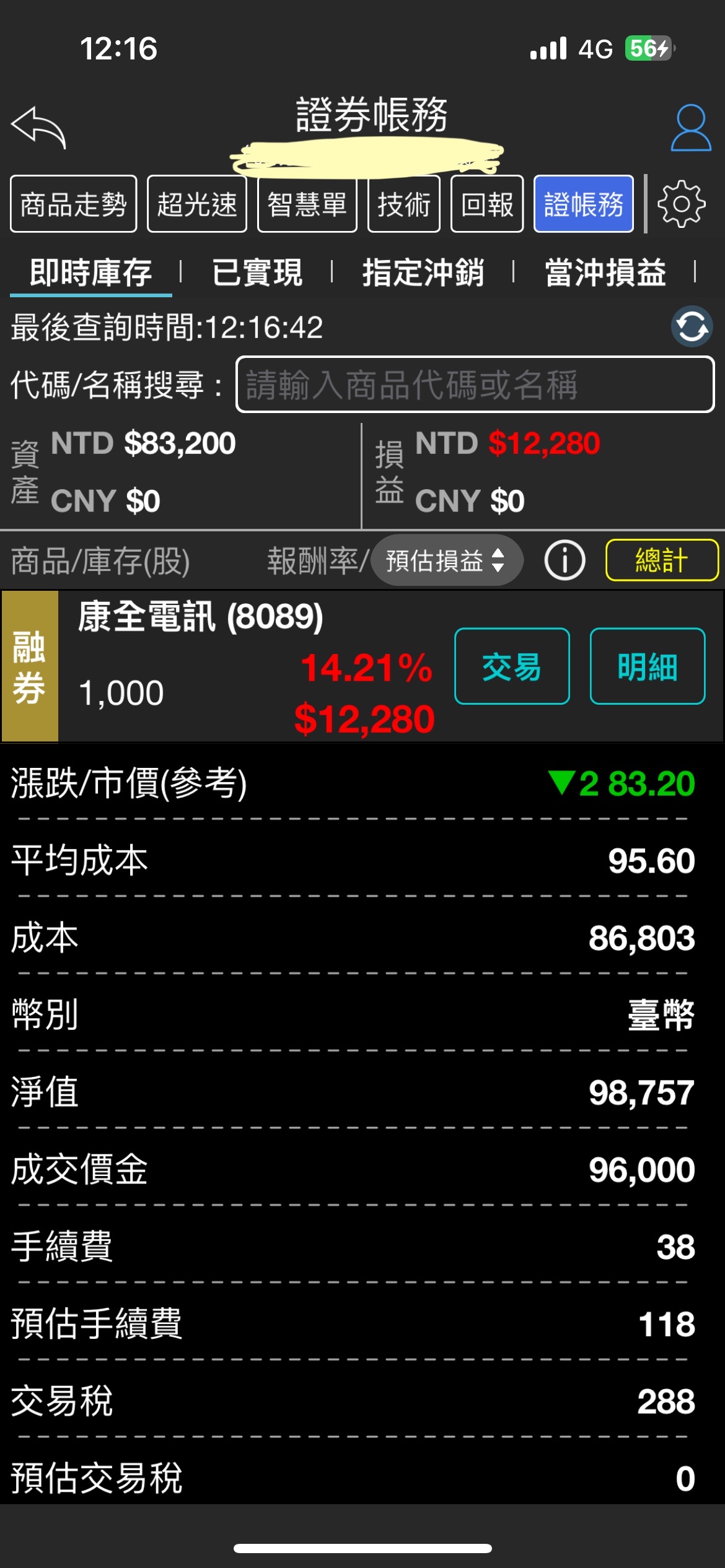This screenshot has width=725, height=1568.
Task: Go back using the arrow icon
Action: [x=38, y=127]
